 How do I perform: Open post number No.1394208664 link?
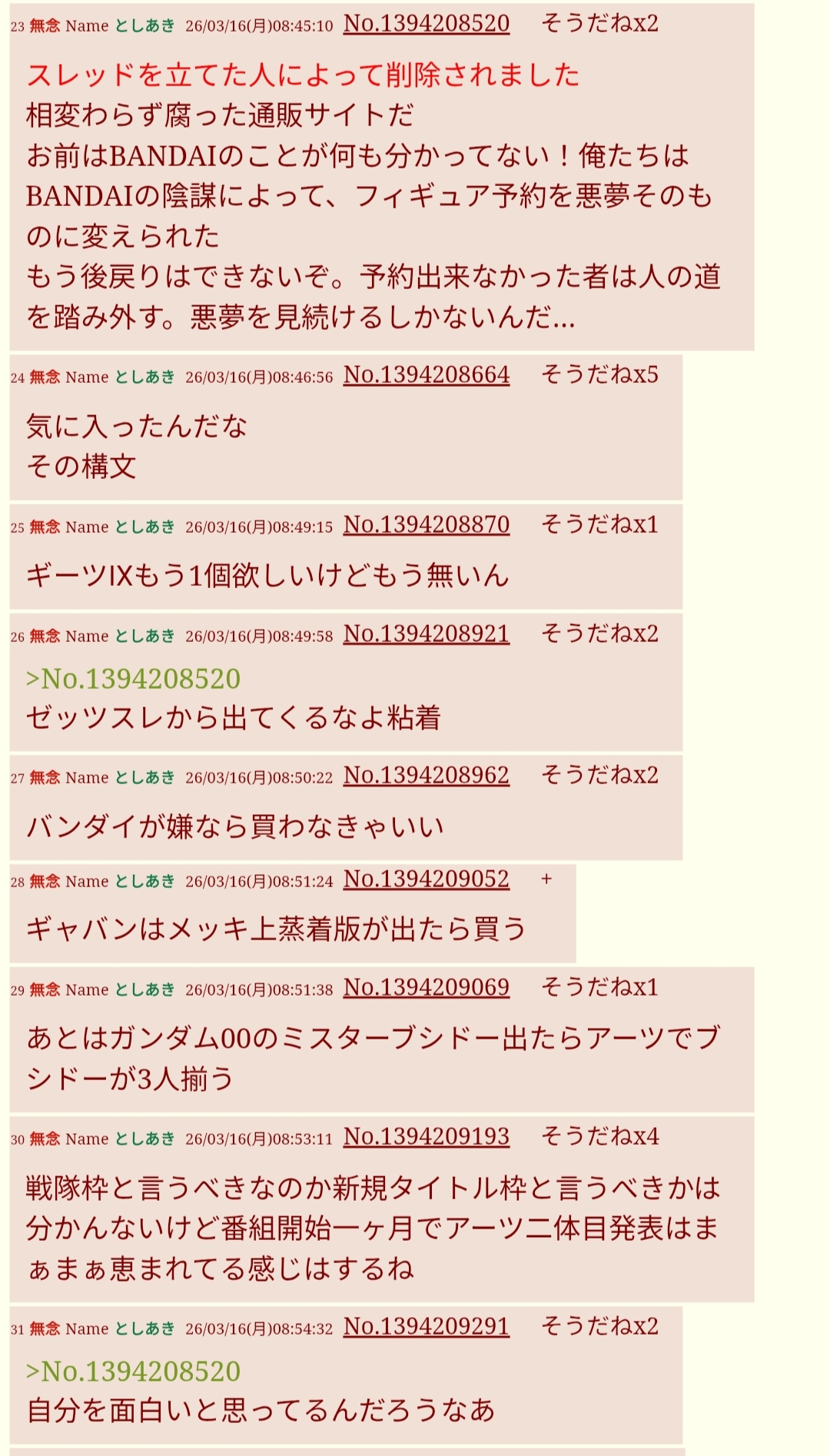point(426,375)
